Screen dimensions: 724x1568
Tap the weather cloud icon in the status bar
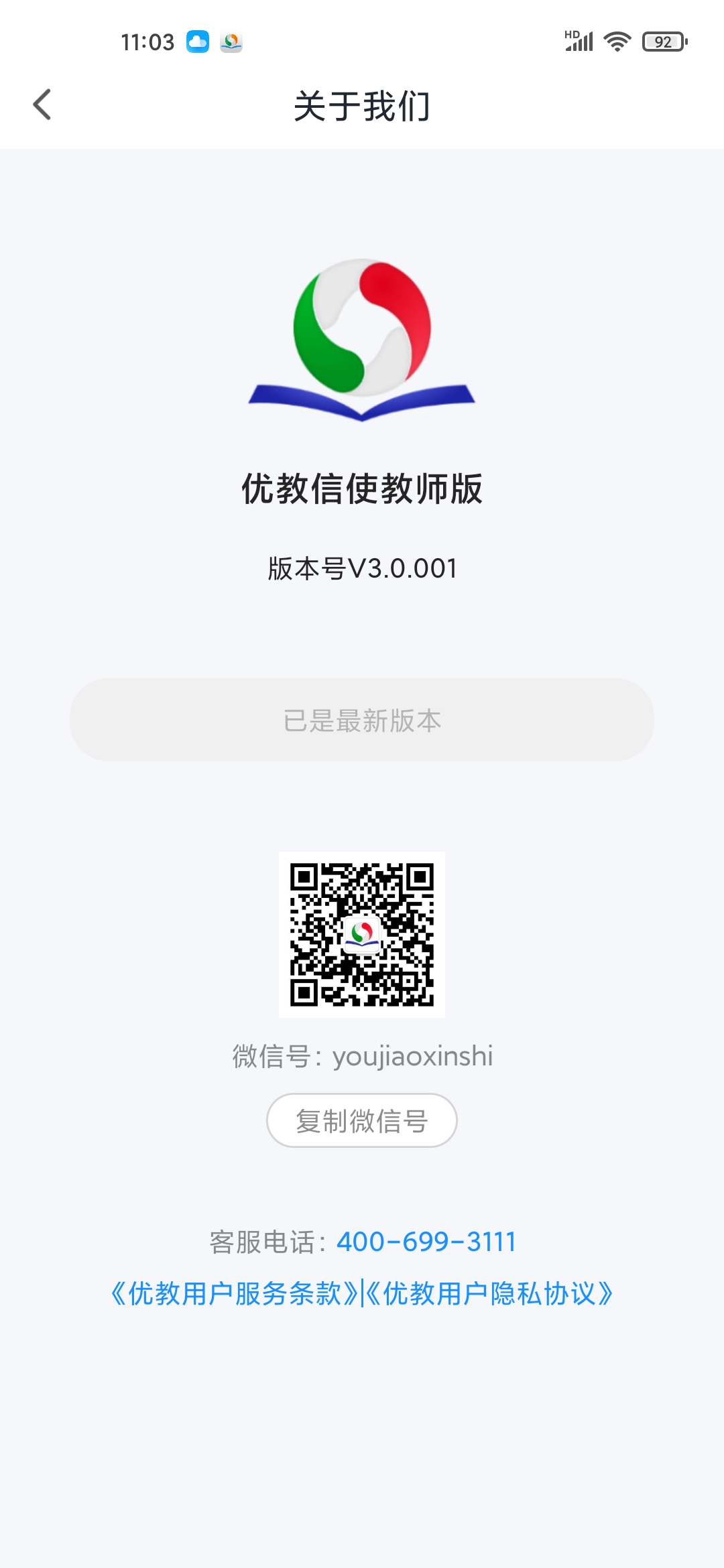pos(197,42)
